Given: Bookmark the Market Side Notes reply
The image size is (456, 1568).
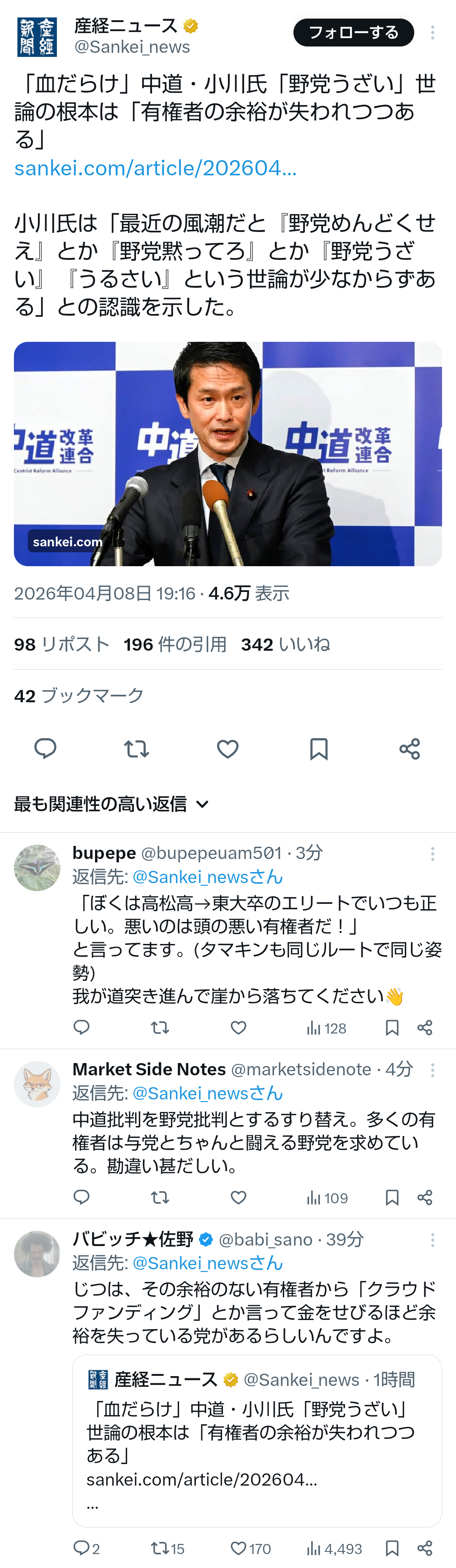Looking at the screenshot, I should [392, 1197].
